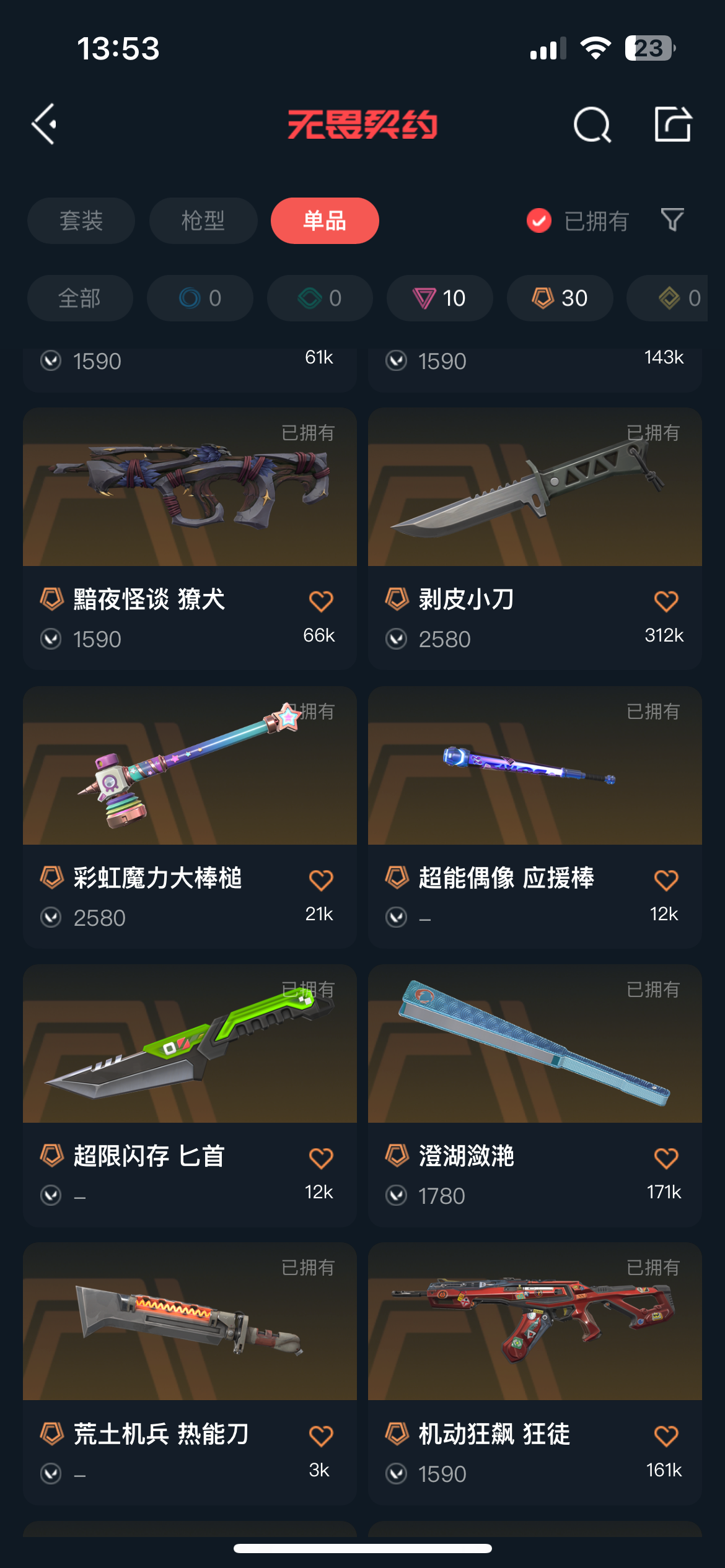Toggle the 已拥有 checkbox
The height and width of the screenshot is (1568, 725).
click(539, 220)
